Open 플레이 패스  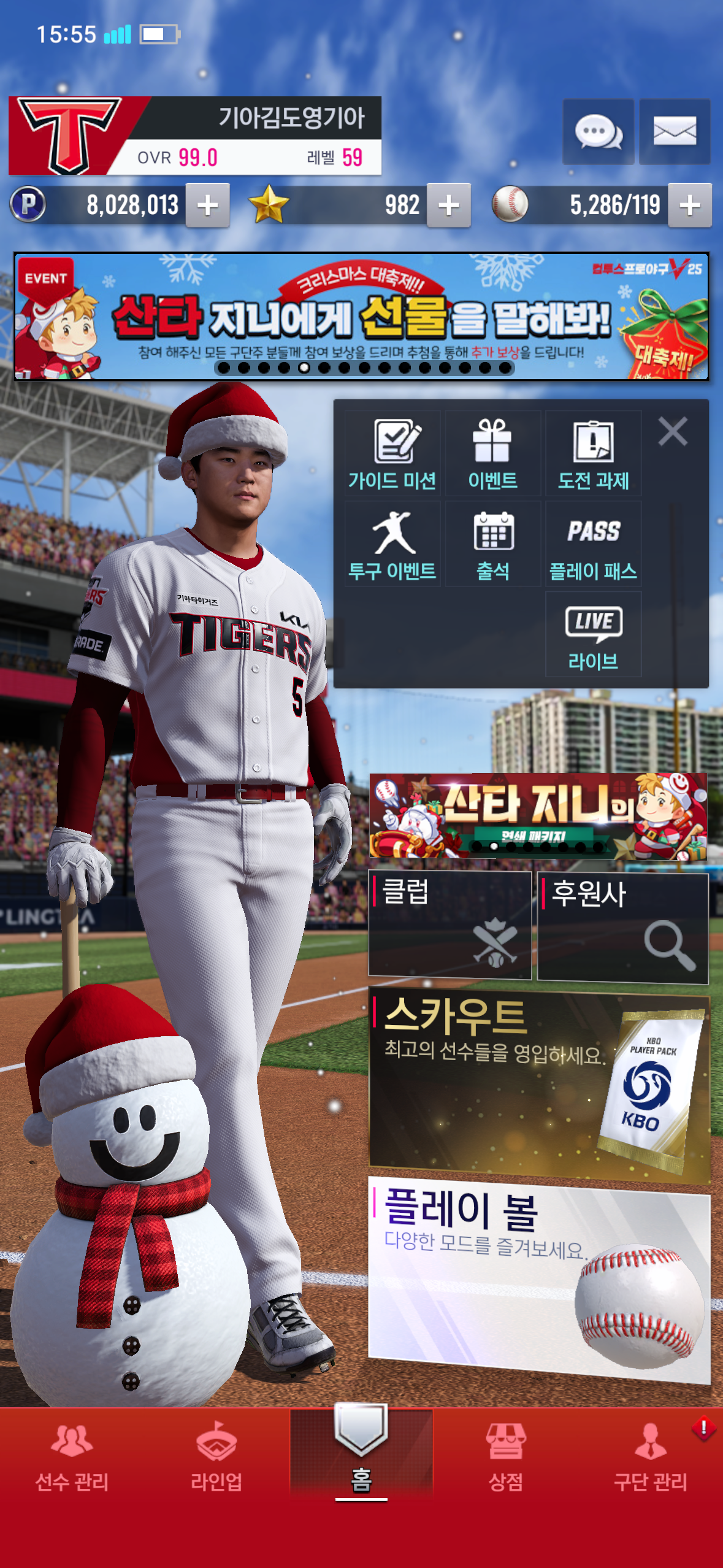point(593,544)
